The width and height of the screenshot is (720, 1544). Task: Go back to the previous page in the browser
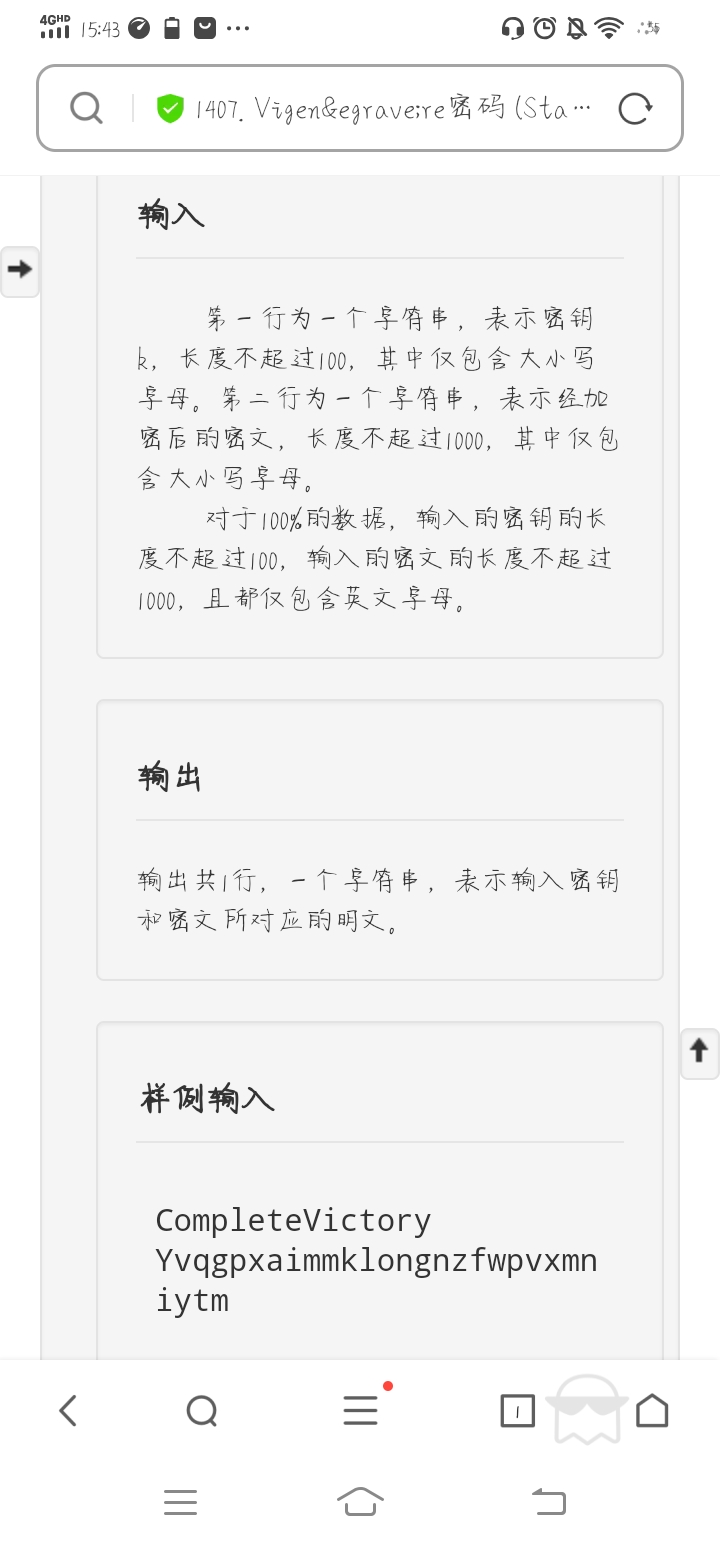pyautogui.click(x=68, y=1411)
